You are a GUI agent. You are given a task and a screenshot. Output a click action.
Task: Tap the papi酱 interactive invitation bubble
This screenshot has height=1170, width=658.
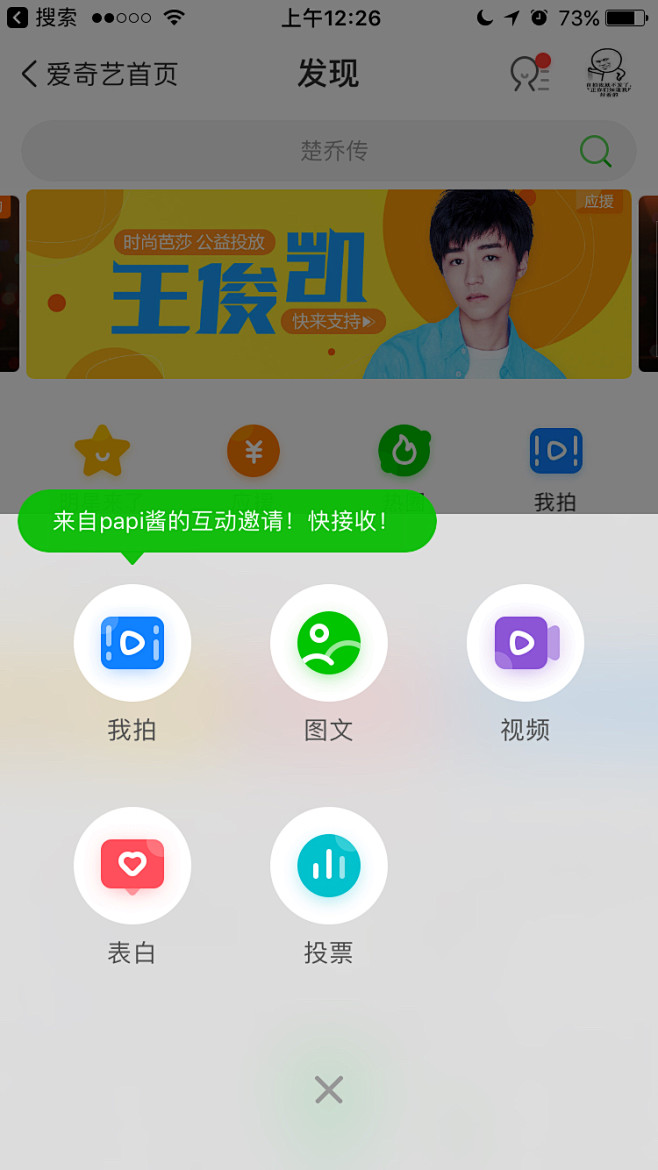pyautogui.click(x=227, y=521)
